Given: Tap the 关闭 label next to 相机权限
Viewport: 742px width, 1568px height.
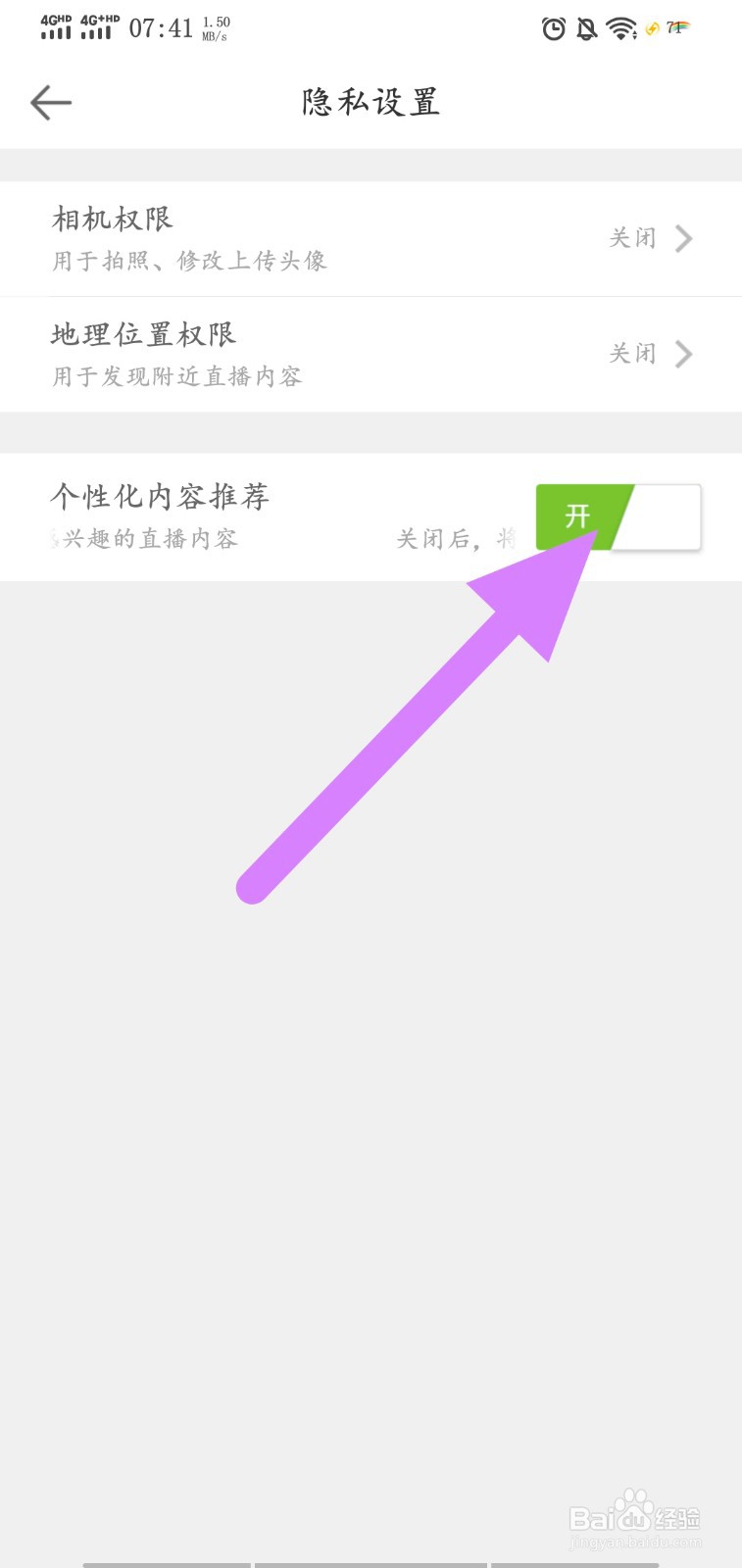Looking at the screenshot, I should pyautogui.click(x=632, y=238).
